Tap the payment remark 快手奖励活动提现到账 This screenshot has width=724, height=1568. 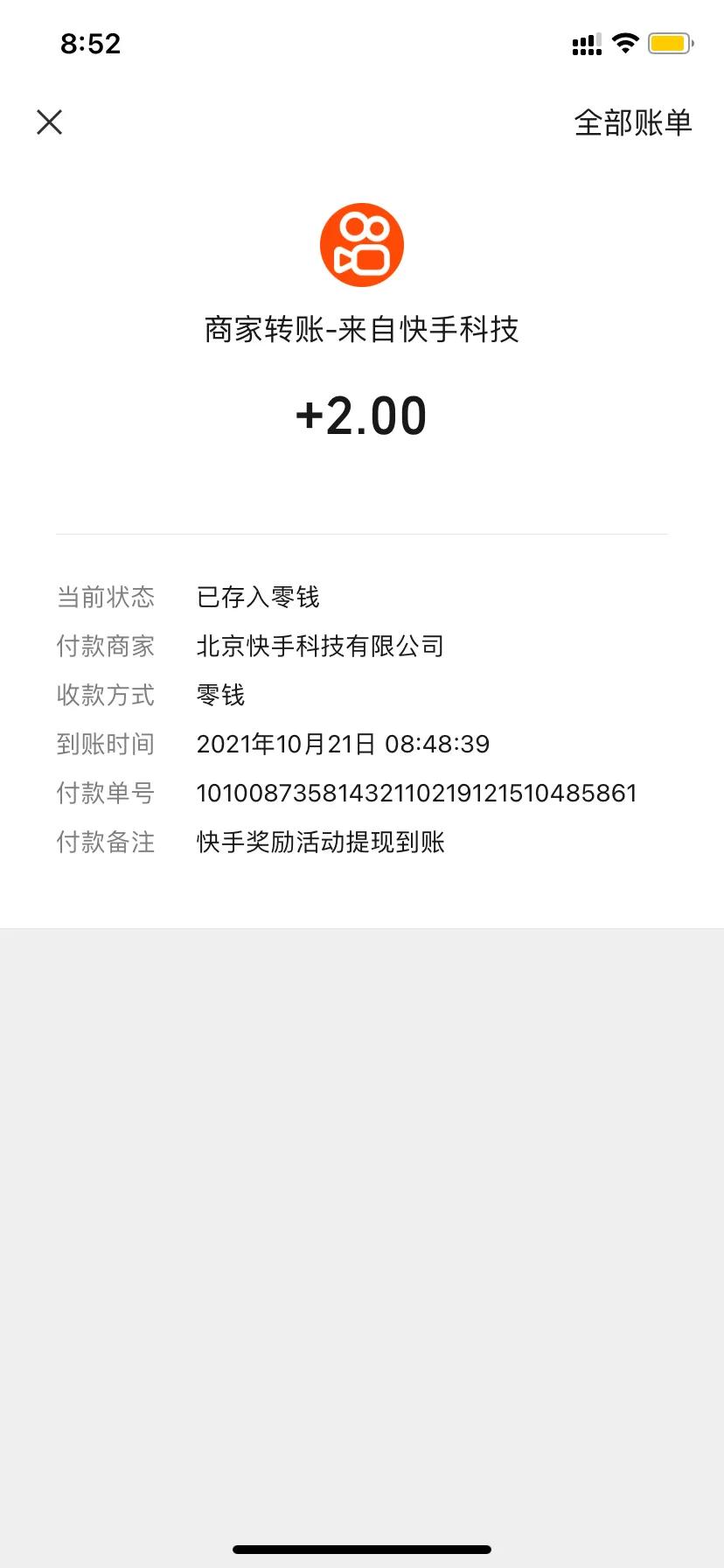[321, 842]
